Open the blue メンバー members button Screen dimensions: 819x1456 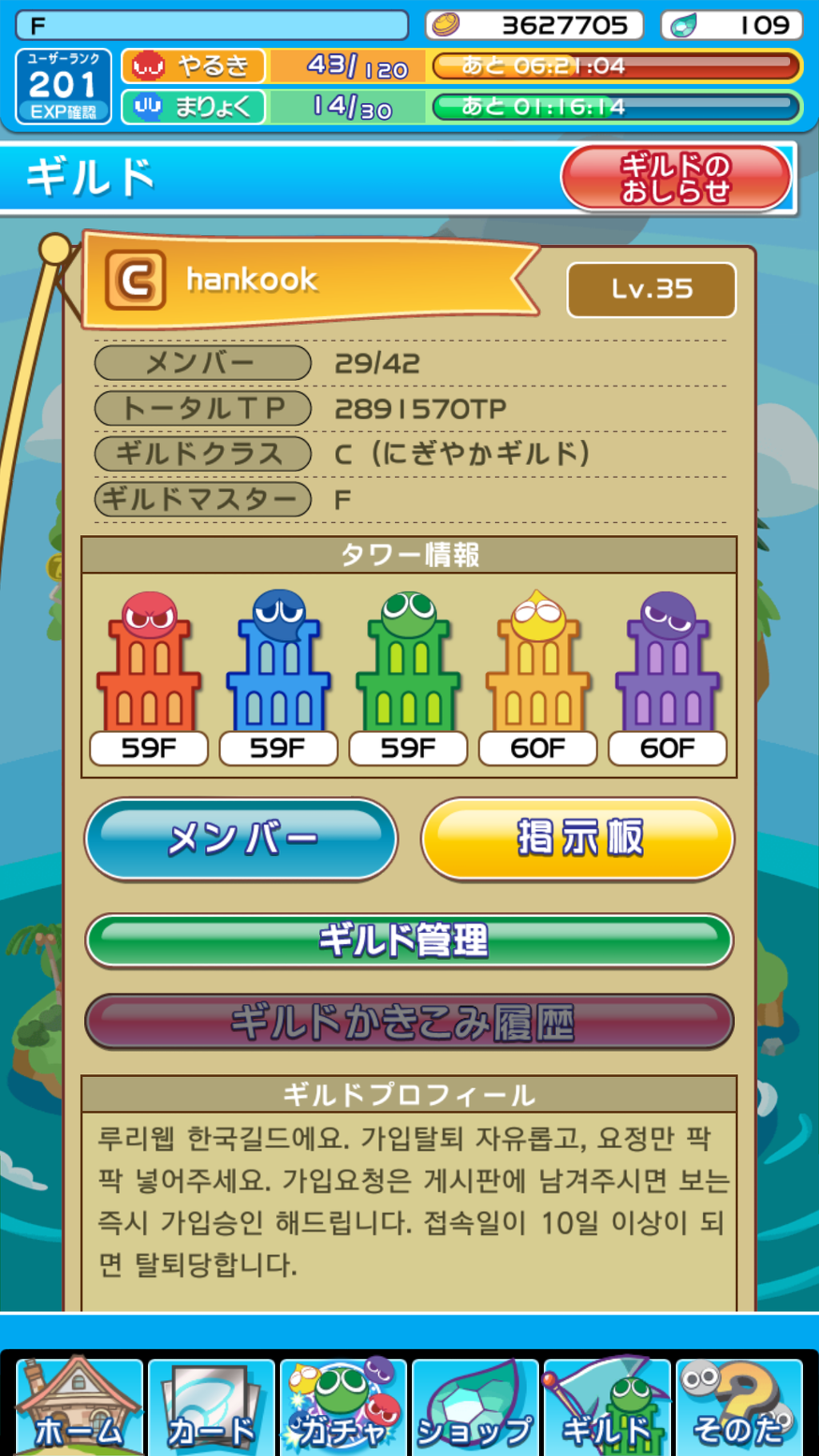pyautogui.click(x=241, y=839)
